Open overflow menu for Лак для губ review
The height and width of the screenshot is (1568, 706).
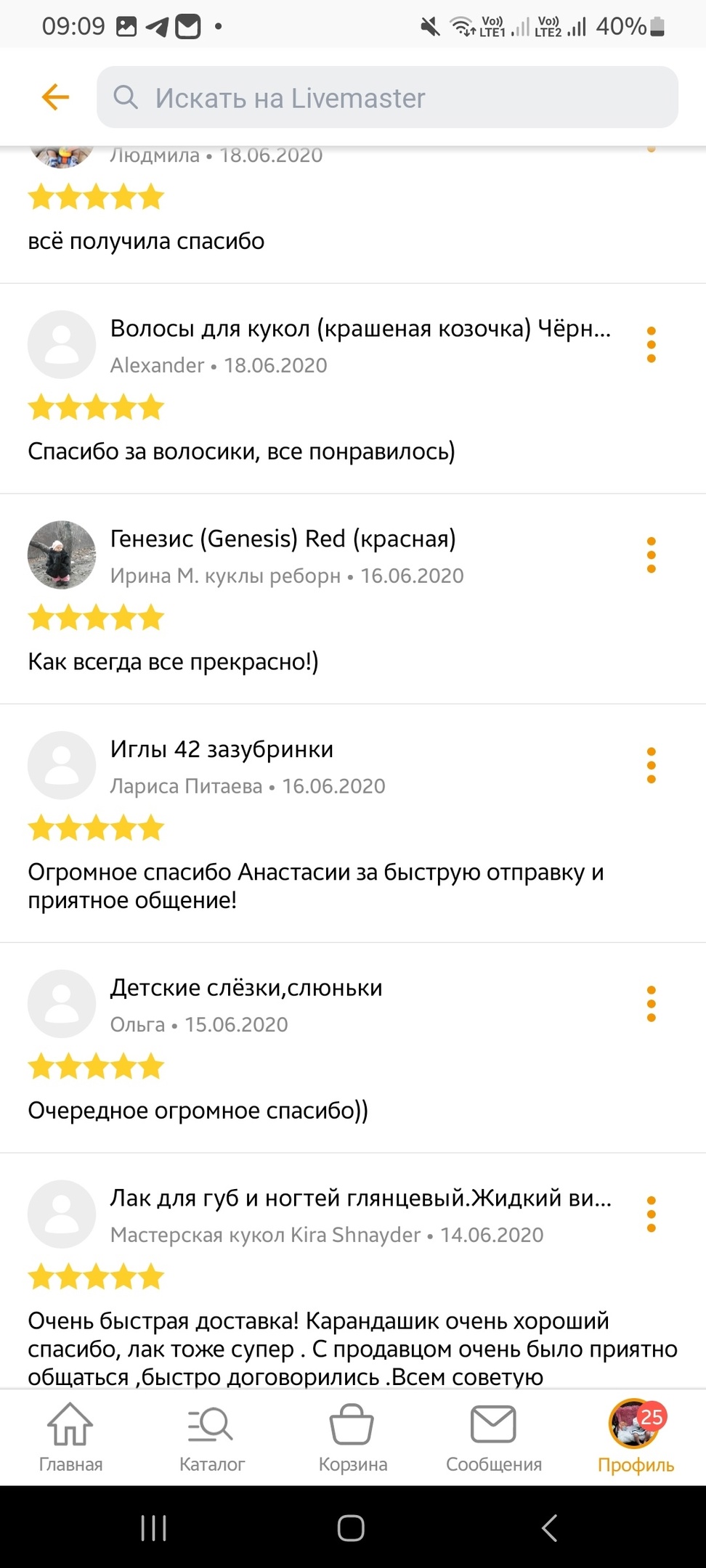point(651,1214)
